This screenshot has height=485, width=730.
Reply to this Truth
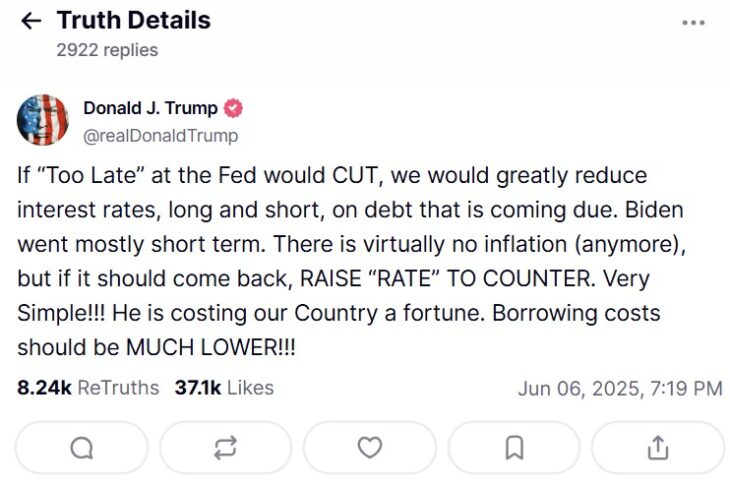[x=82, y=448]
